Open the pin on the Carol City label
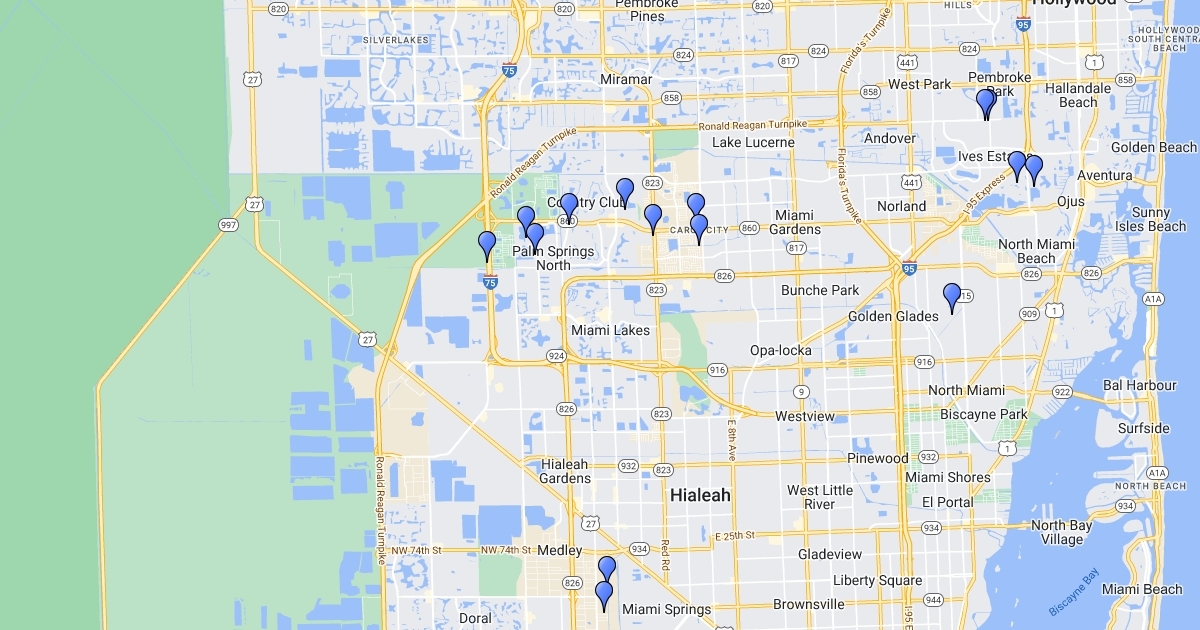Image resolution: width=1200 pixels, height=630 pixels. click(699, 227)
